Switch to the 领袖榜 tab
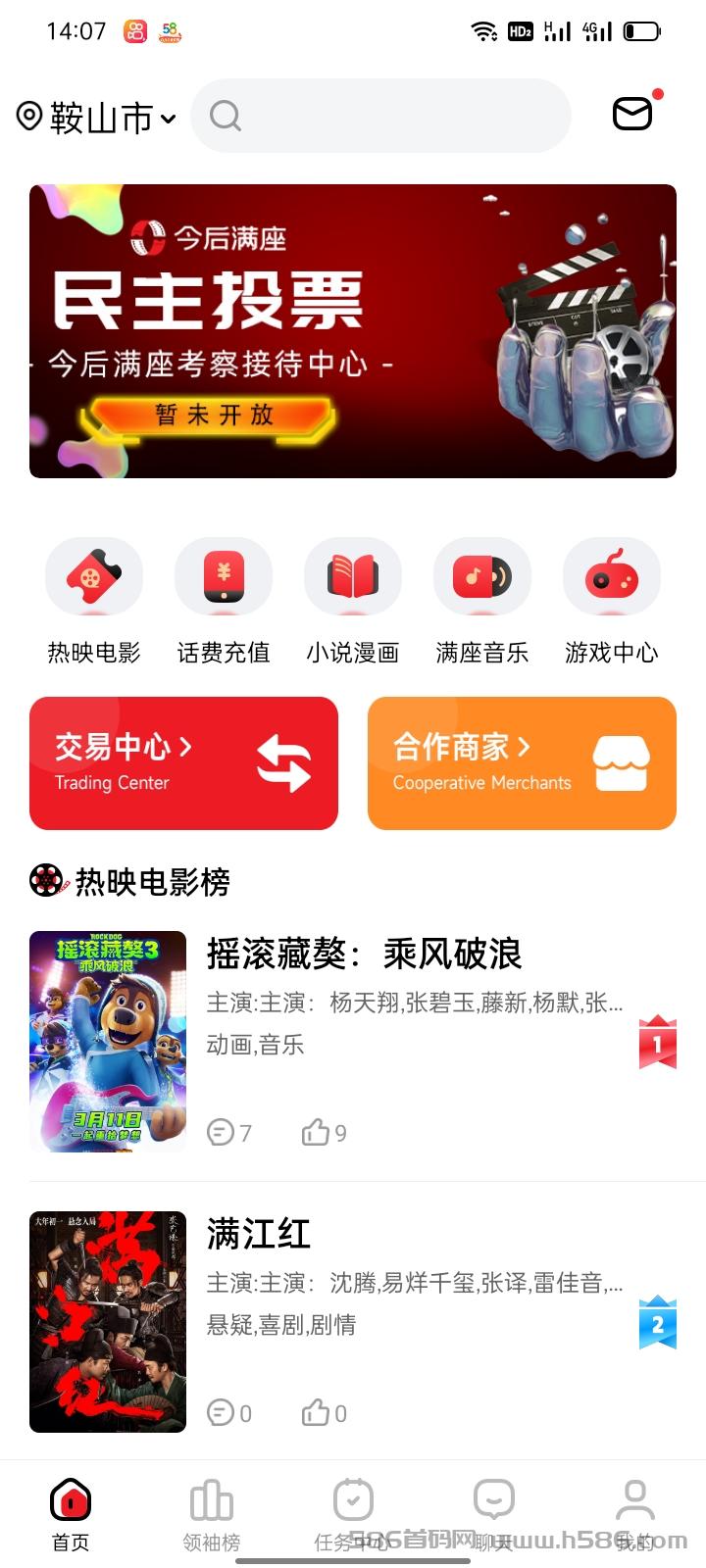 tap(212, 1515)
